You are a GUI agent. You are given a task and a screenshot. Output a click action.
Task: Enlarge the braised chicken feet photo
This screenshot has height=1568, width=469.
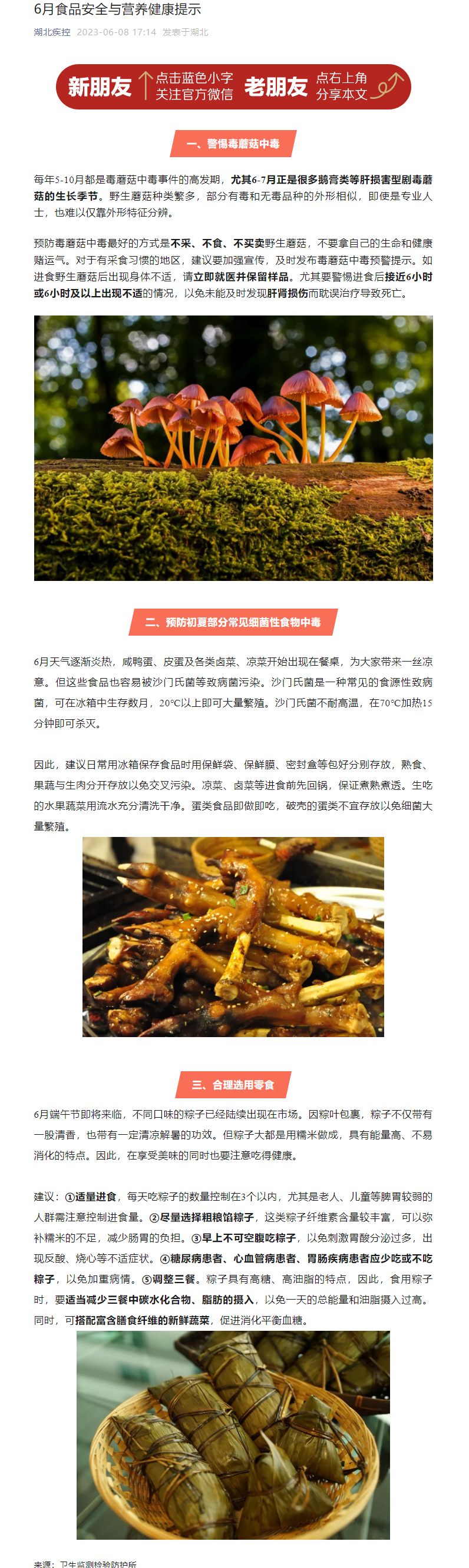point(233,937)
